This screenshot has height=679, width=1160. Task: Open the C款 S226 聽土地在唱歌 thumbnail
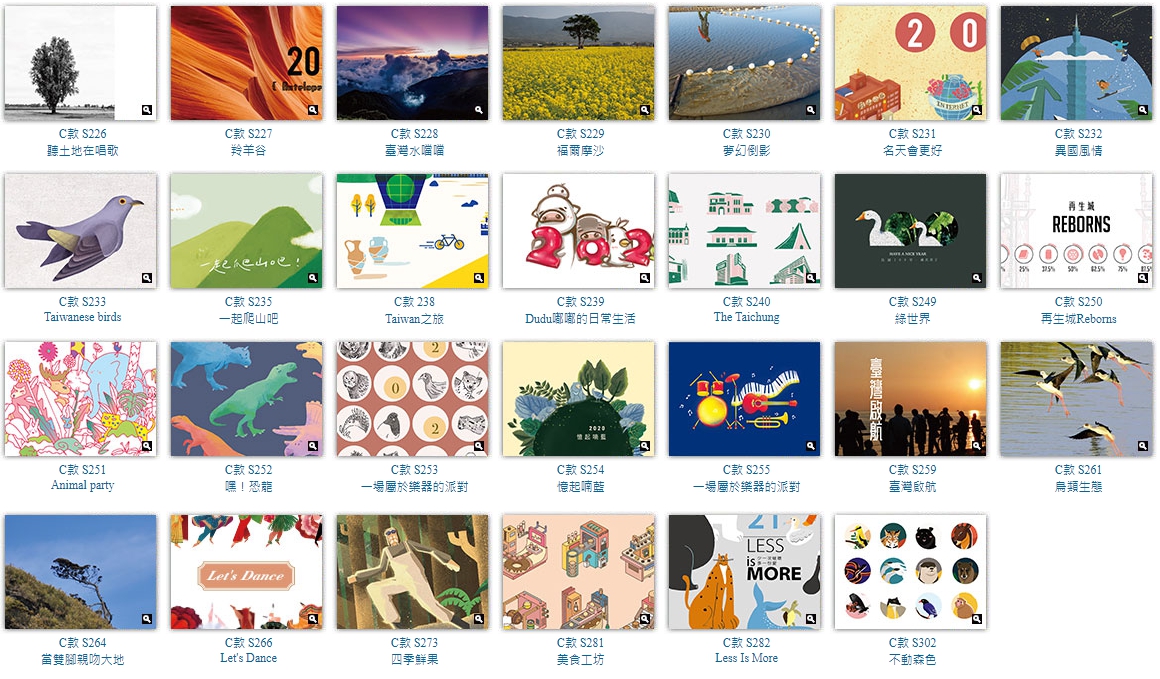click(80, 63)
